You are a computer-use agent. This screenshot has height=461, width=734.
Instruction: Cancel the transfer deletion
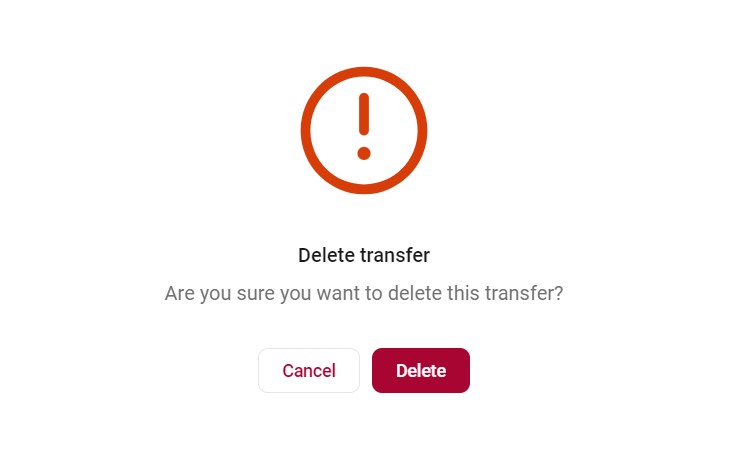click(x=308, y=370)
